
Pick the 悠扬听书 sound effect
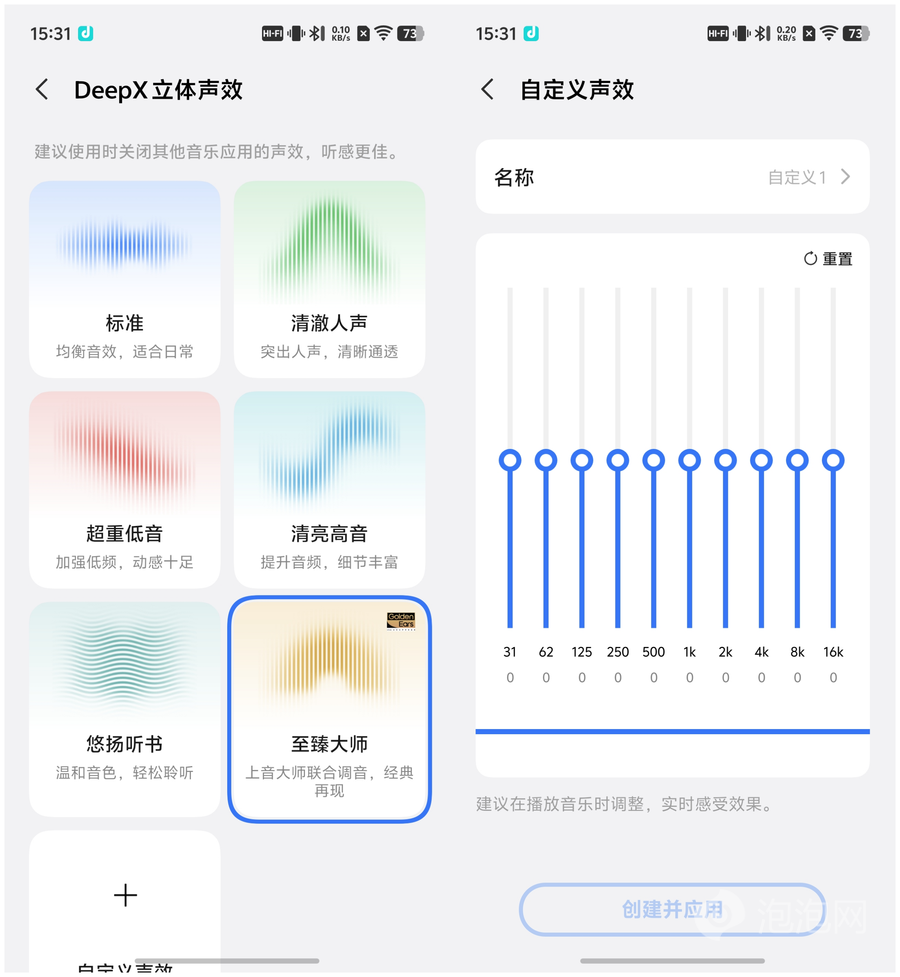(125, 708)
